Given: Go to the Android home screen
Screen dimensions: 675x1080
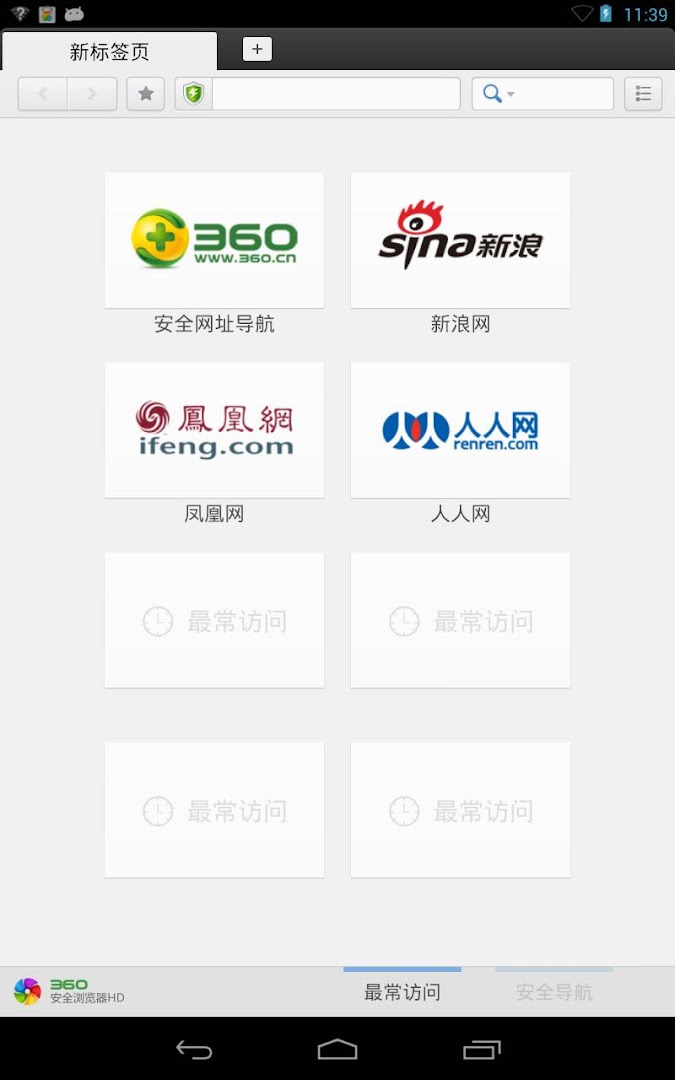Looking at the screenshot, I should [337, 1049].
